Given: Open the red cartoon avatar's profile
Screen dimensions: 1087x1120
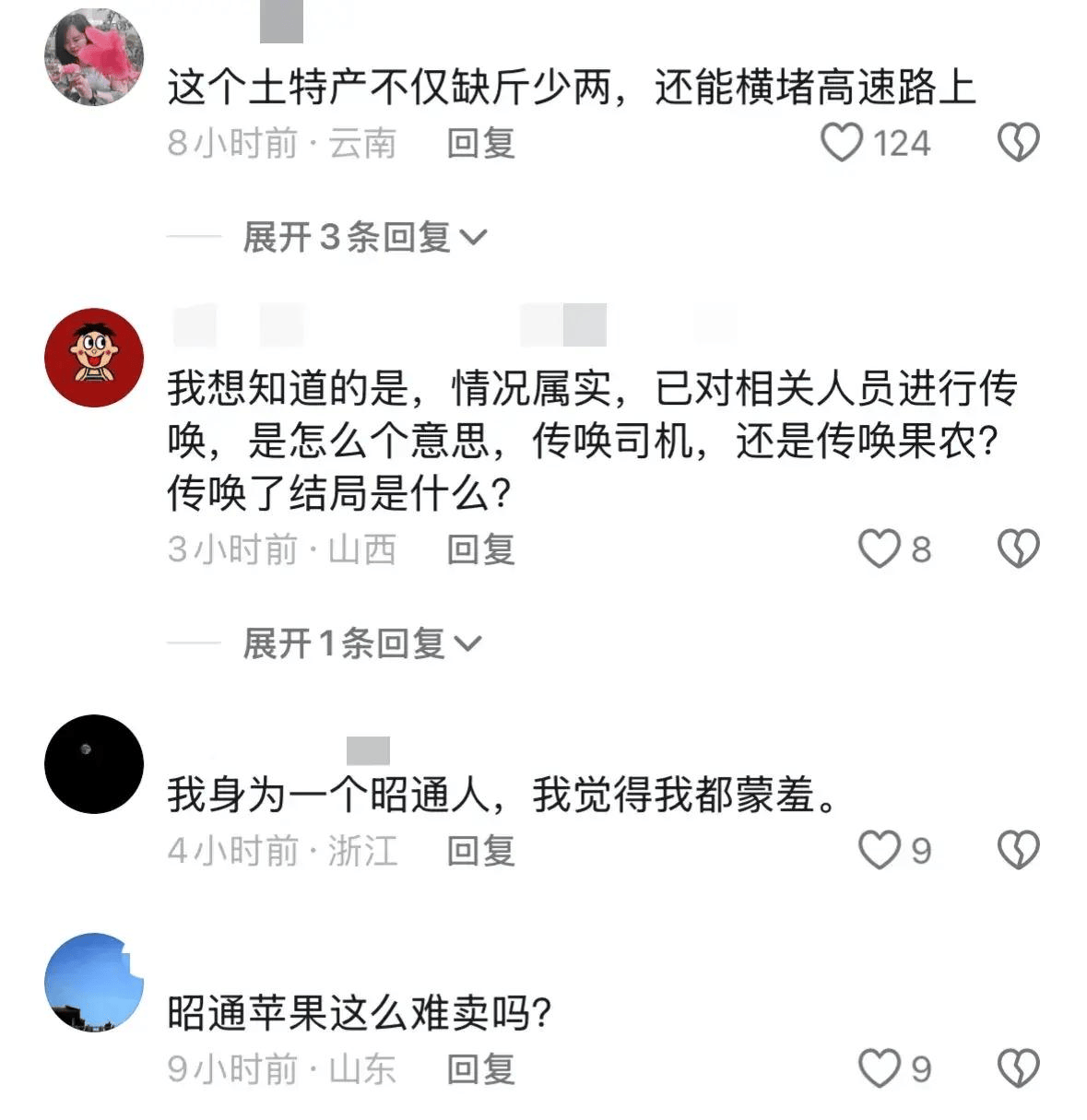Looking at the screenshot, I should coord(94,358).
